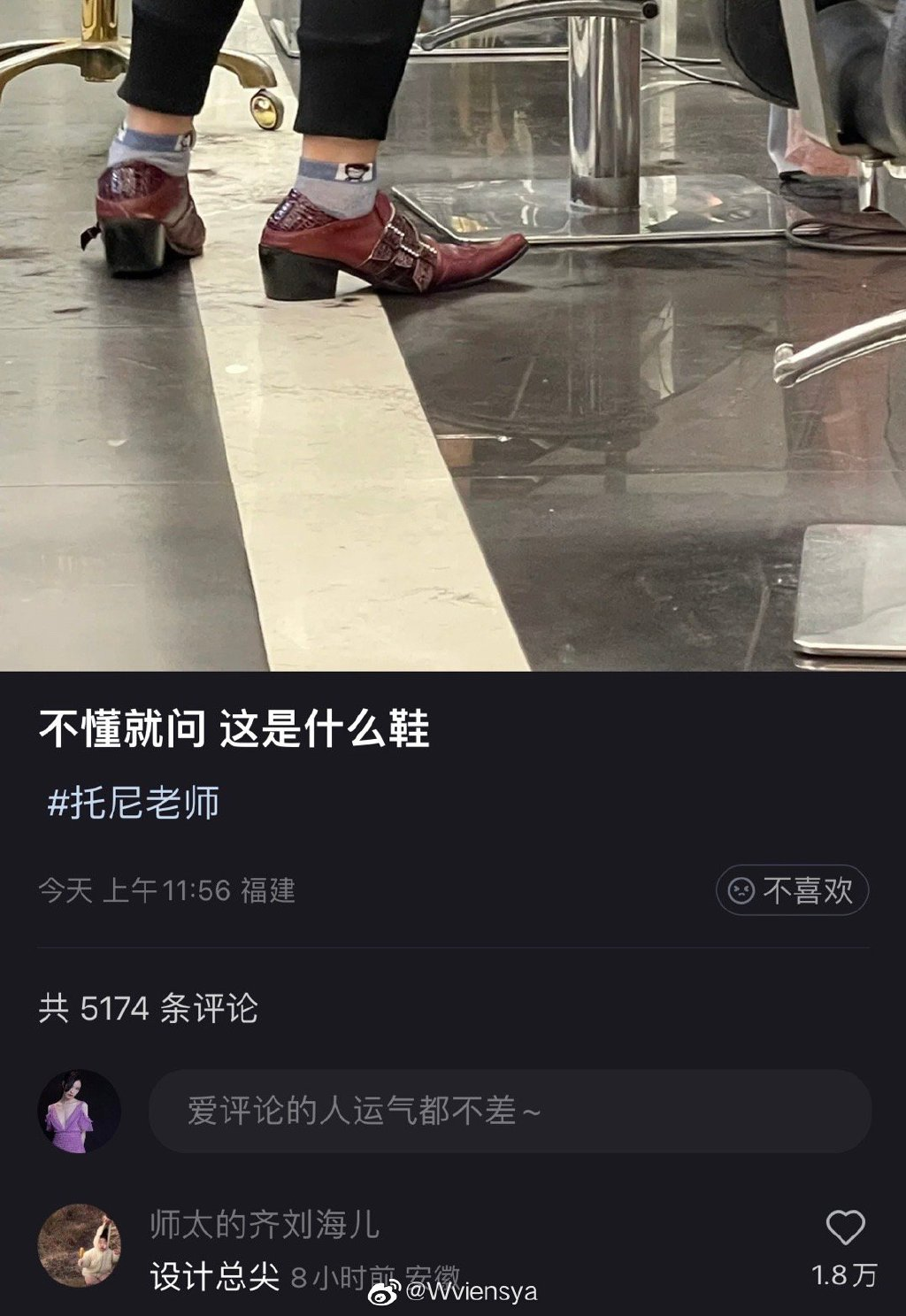The image size is (906, 1316).
Task: Tap the comment input field
Action: click(509, 1111)
